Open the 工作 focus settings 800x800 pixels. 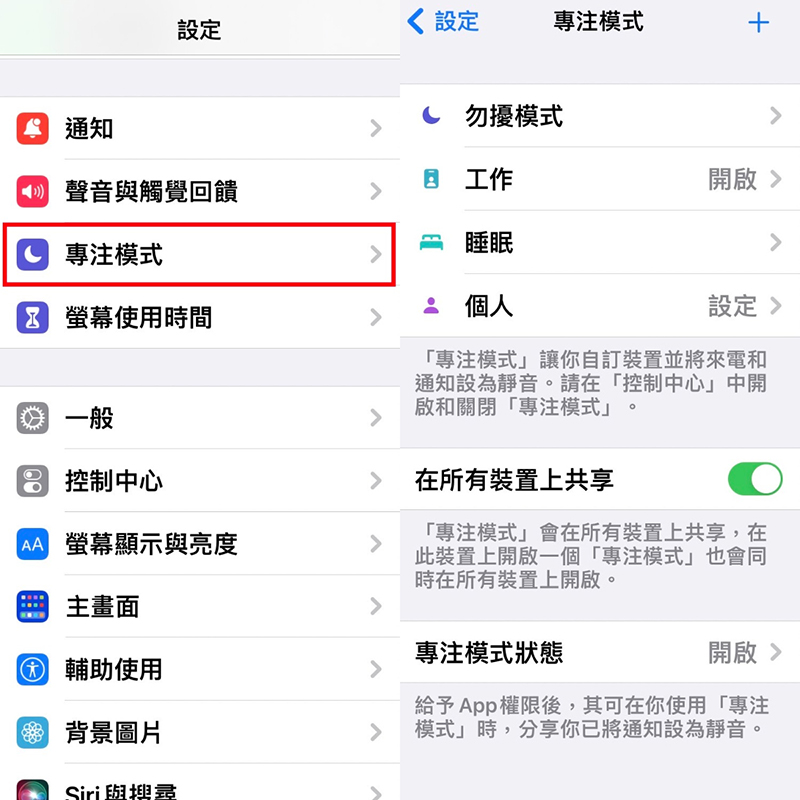600,179
